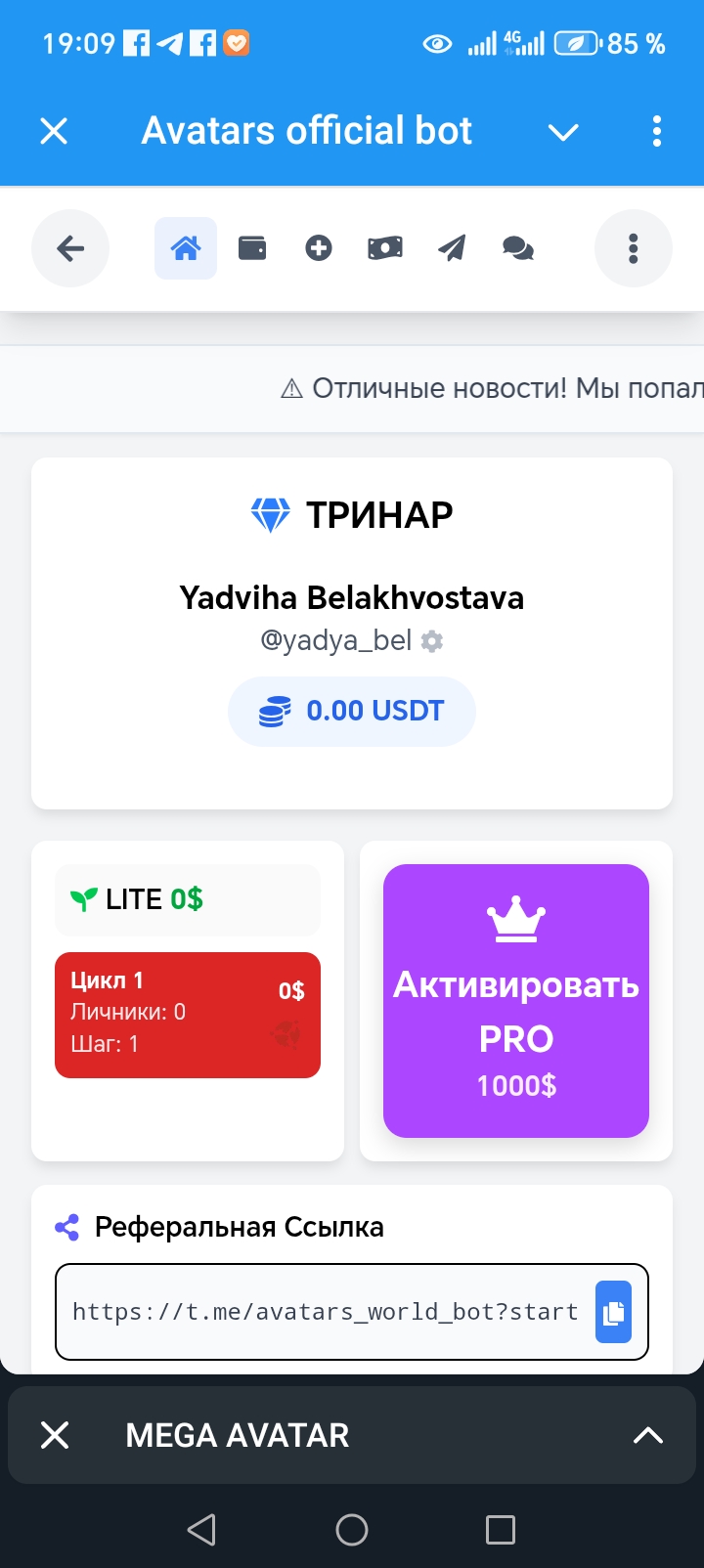Screen dimensions: 704x1568
Task: Open the chat bubbles section
Action: pyautogui.click(x=518, y=248)
